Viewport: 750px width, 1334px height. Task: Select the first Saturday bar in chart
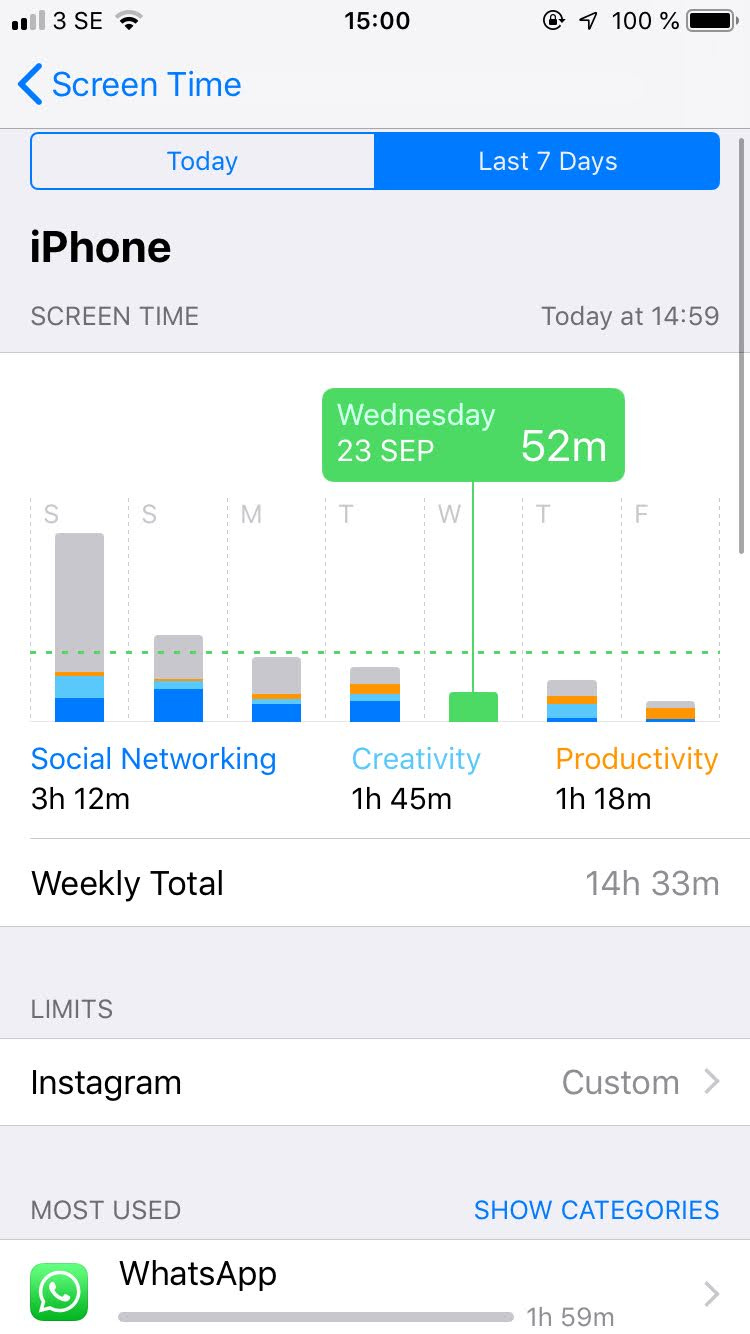(x=79, y=628)
